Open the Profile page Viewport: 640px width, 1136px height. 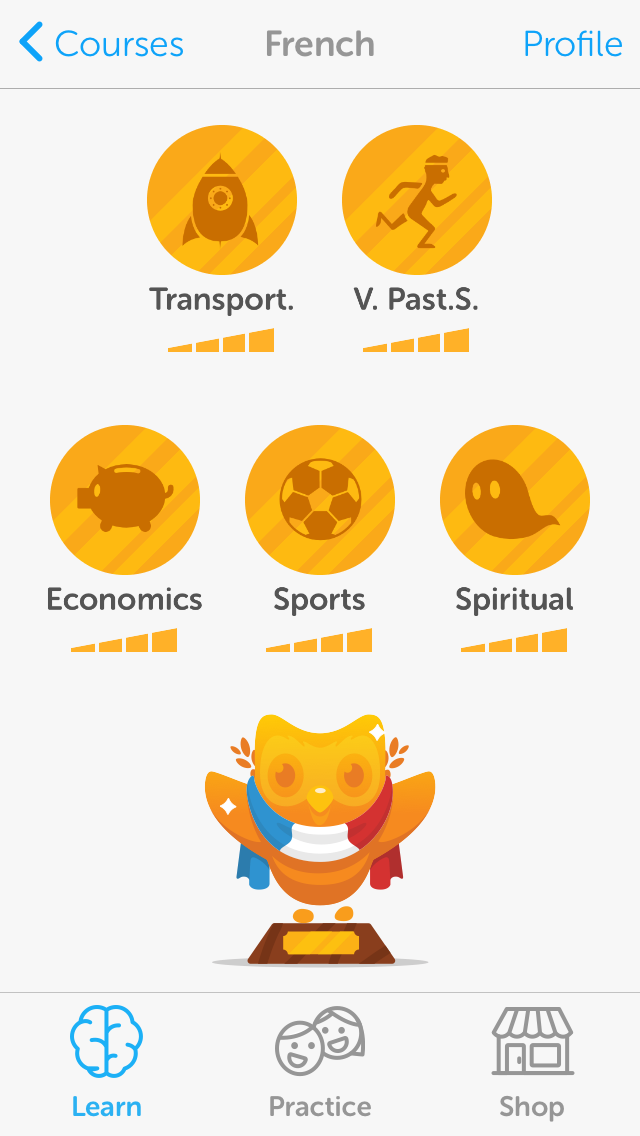572,44
